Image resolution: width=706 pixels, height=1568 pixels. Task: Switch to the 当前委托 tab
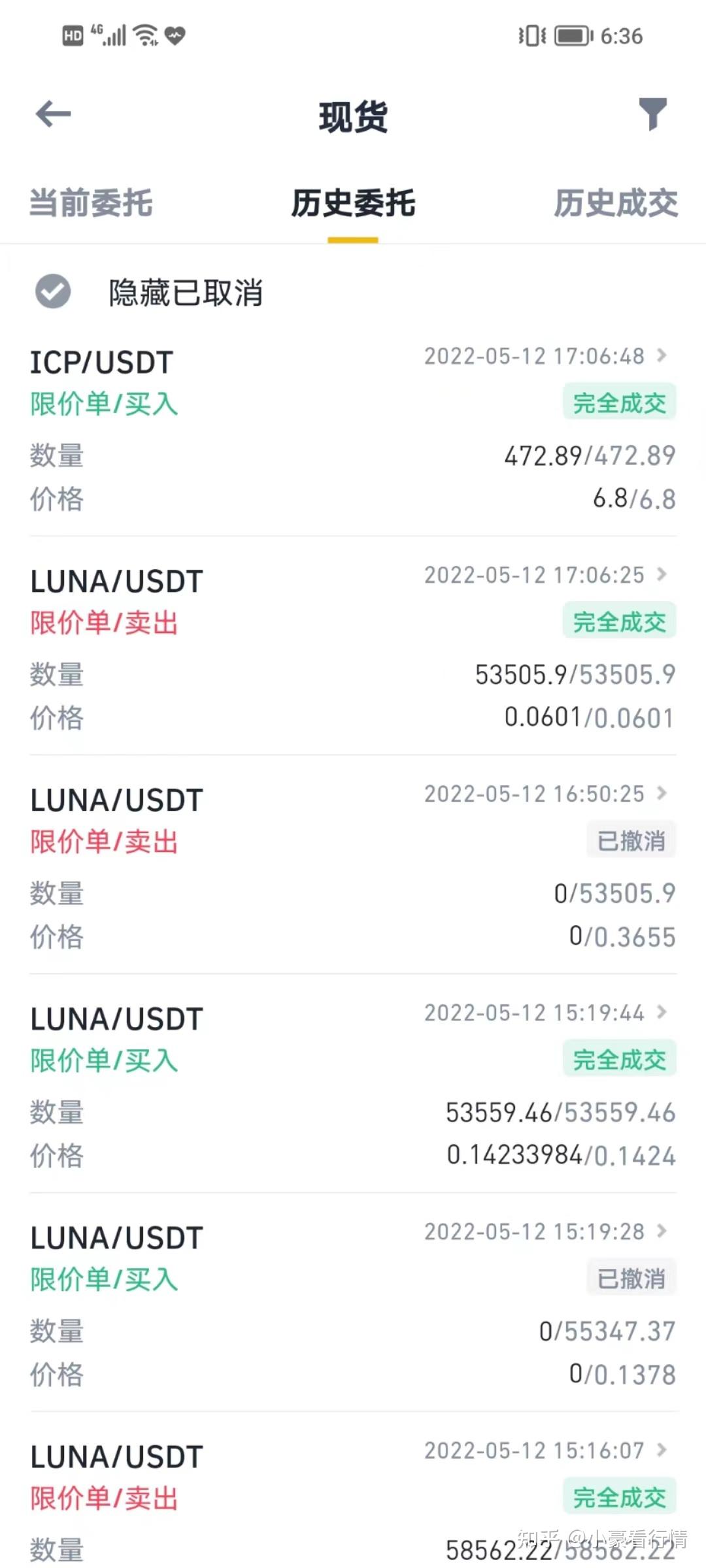[x=91, y=203]
